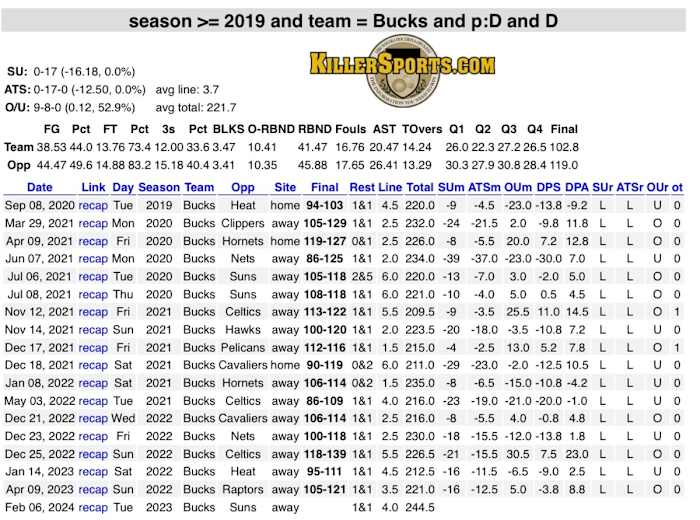
Task: Sort table by DPS column header
Action: (x=547, y=187)
